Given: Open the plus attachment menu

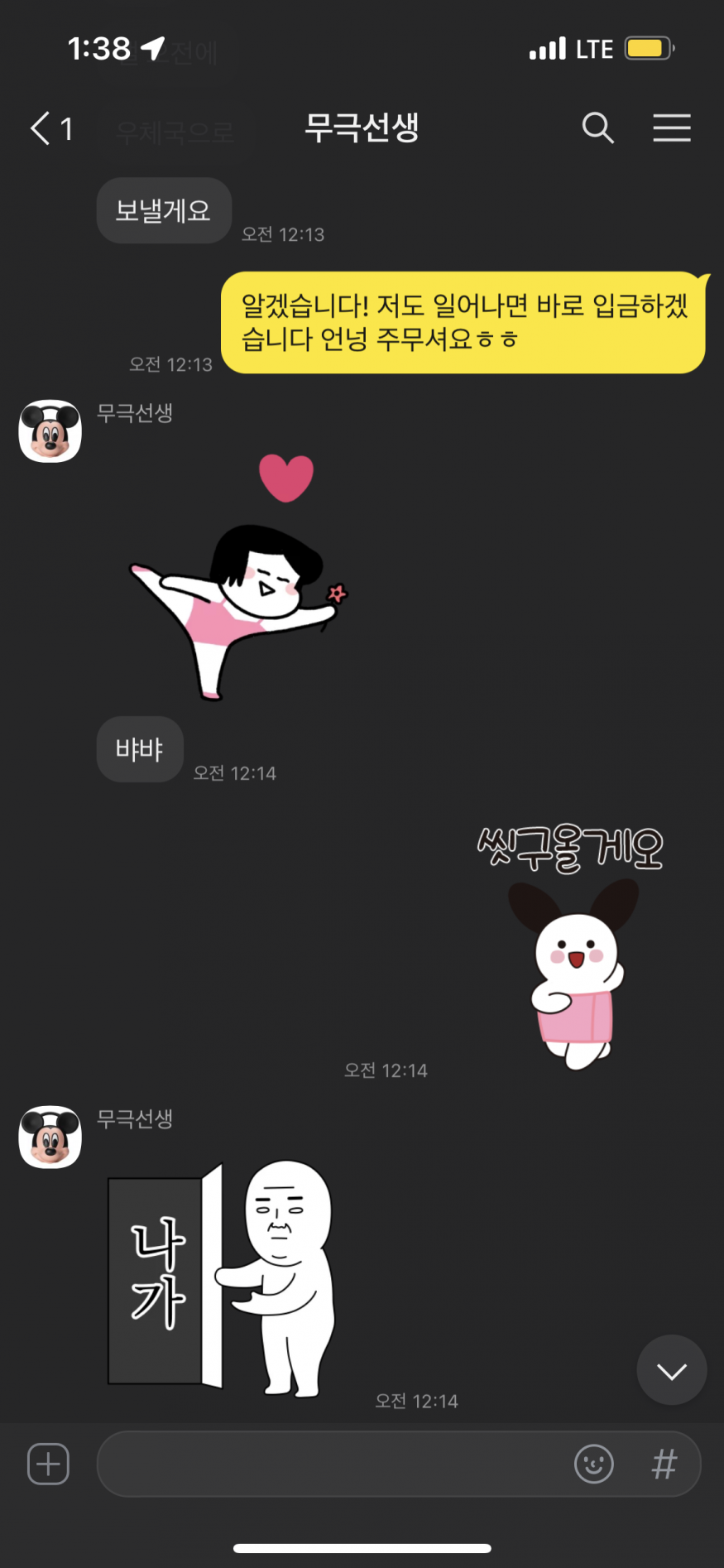Looking at the screenshot, I should pos(48,1464).
